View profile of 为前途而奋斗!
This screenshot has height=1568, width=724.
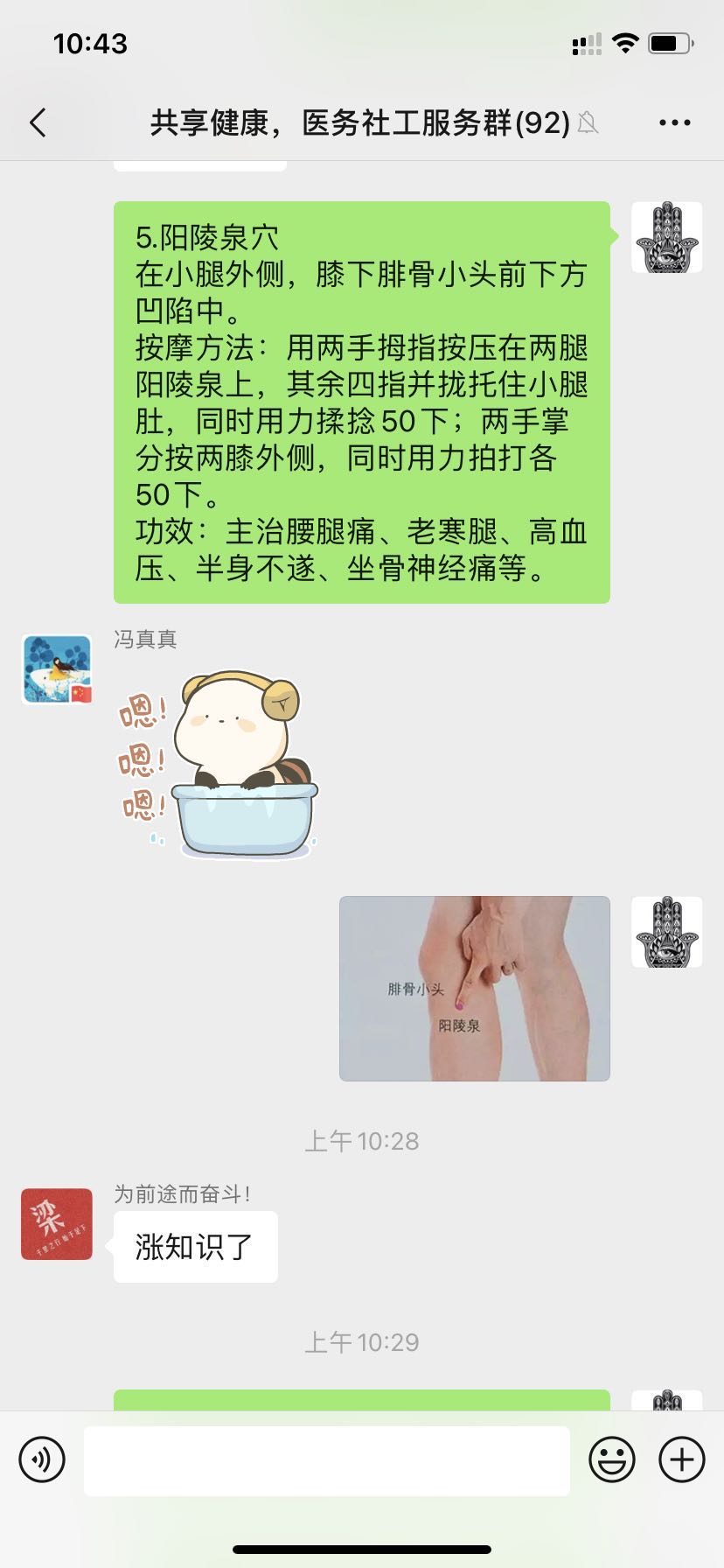tap(57, 1223)
